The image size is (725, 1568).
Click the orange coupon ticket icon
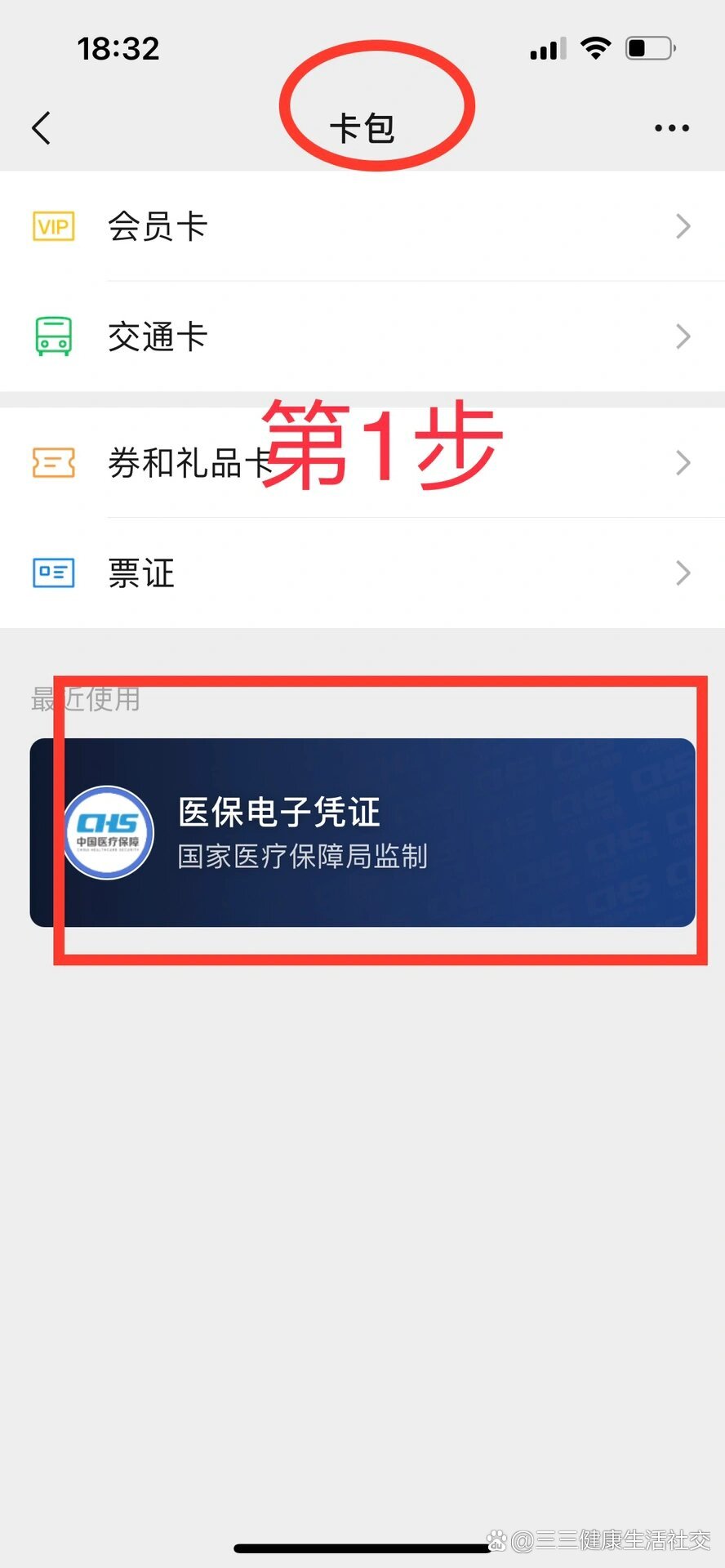coord(52,463)
